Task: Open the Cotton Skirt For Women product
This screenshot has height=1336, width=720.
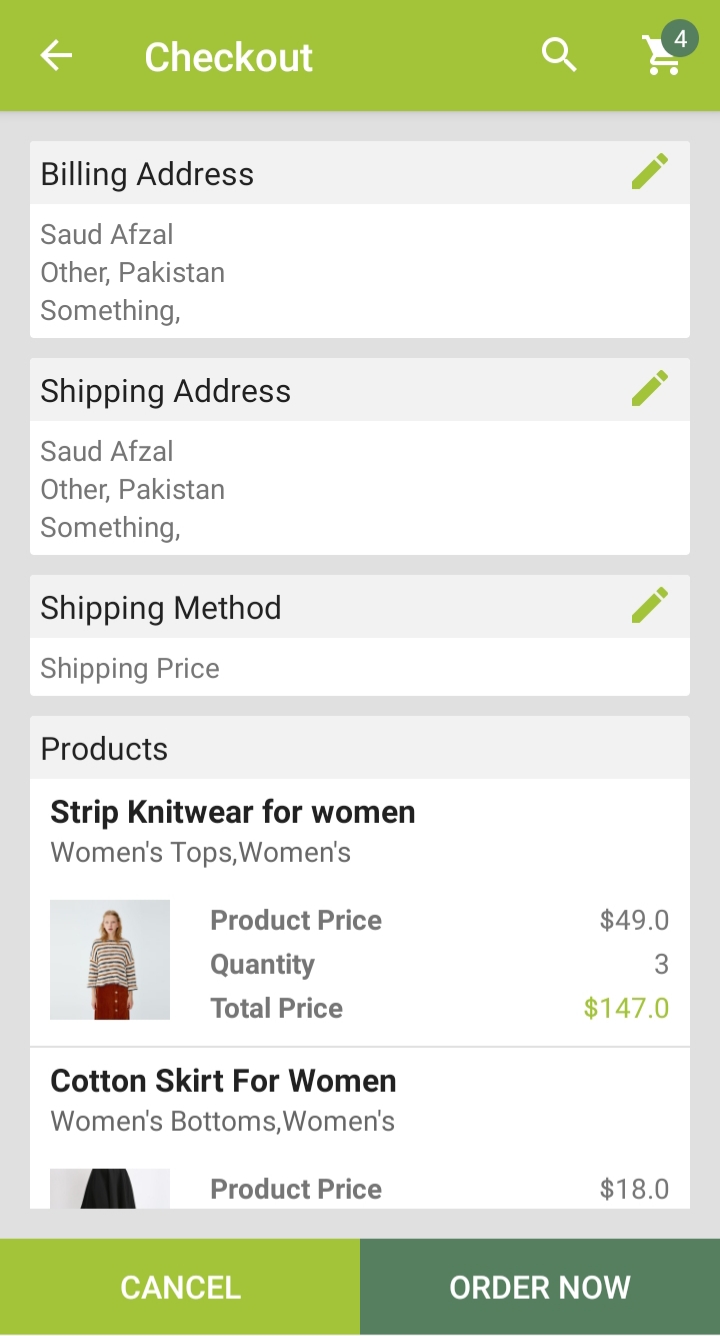Action: coord(224,1081)
